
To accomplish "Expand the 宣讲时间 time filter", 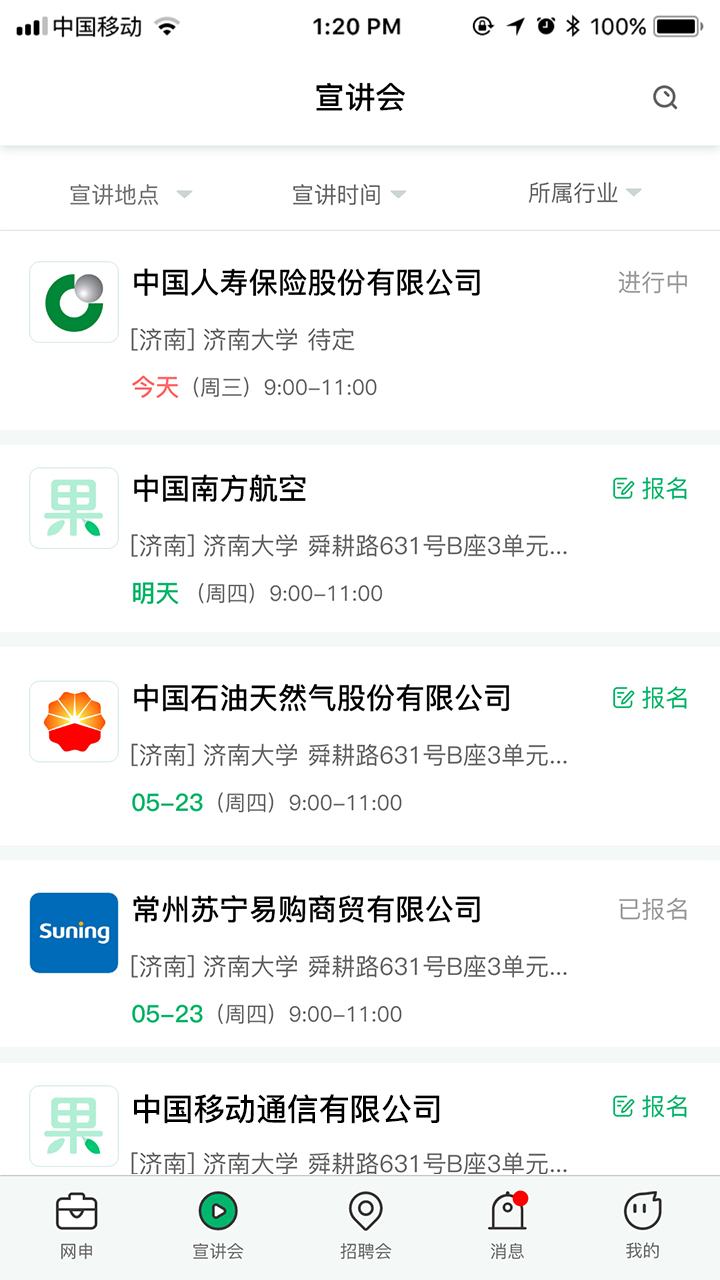I will 349,194.
